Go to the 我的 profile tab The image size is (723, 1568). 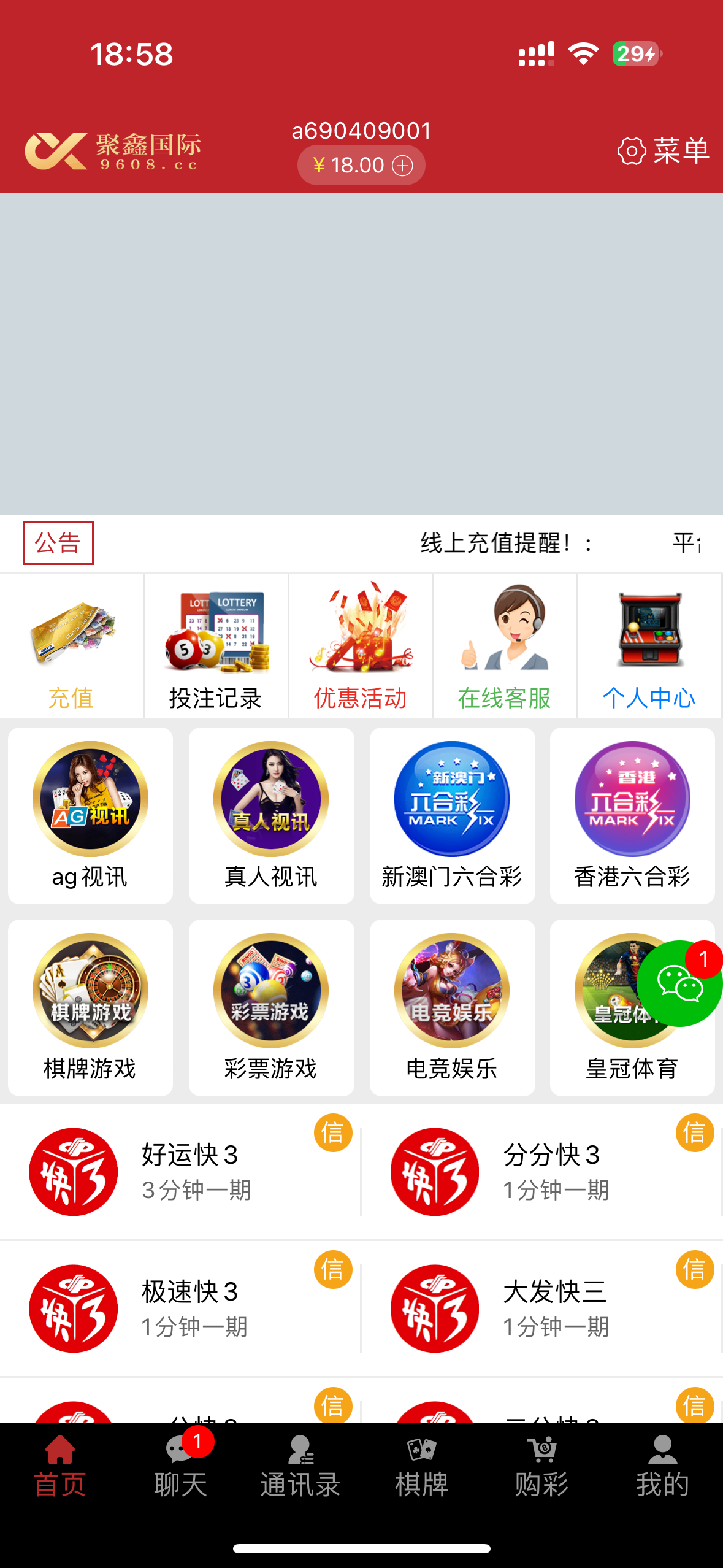[662, 1467]
